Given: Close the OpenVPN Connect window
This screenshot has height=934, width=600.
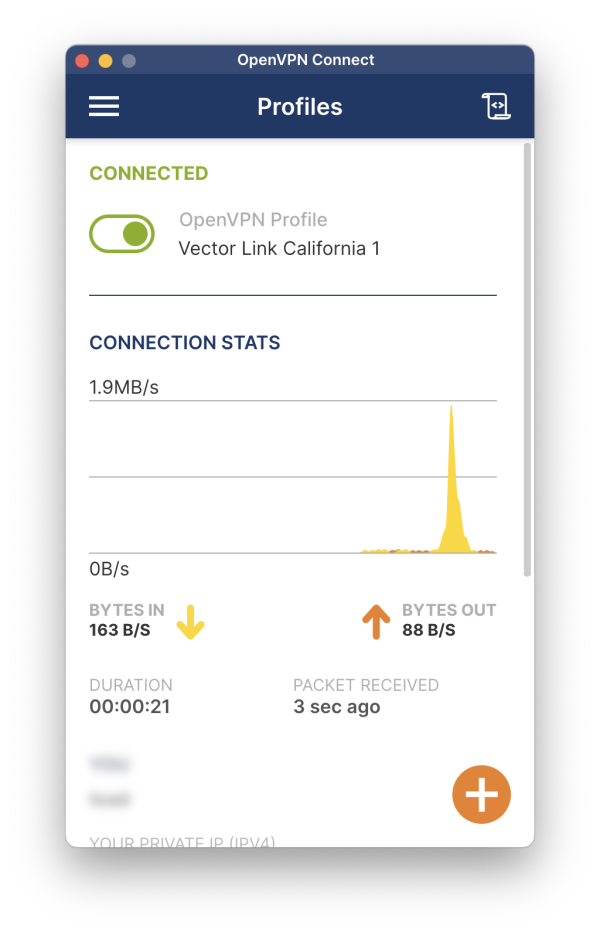Looking at the screenshot, I should (x=82, y=61).
